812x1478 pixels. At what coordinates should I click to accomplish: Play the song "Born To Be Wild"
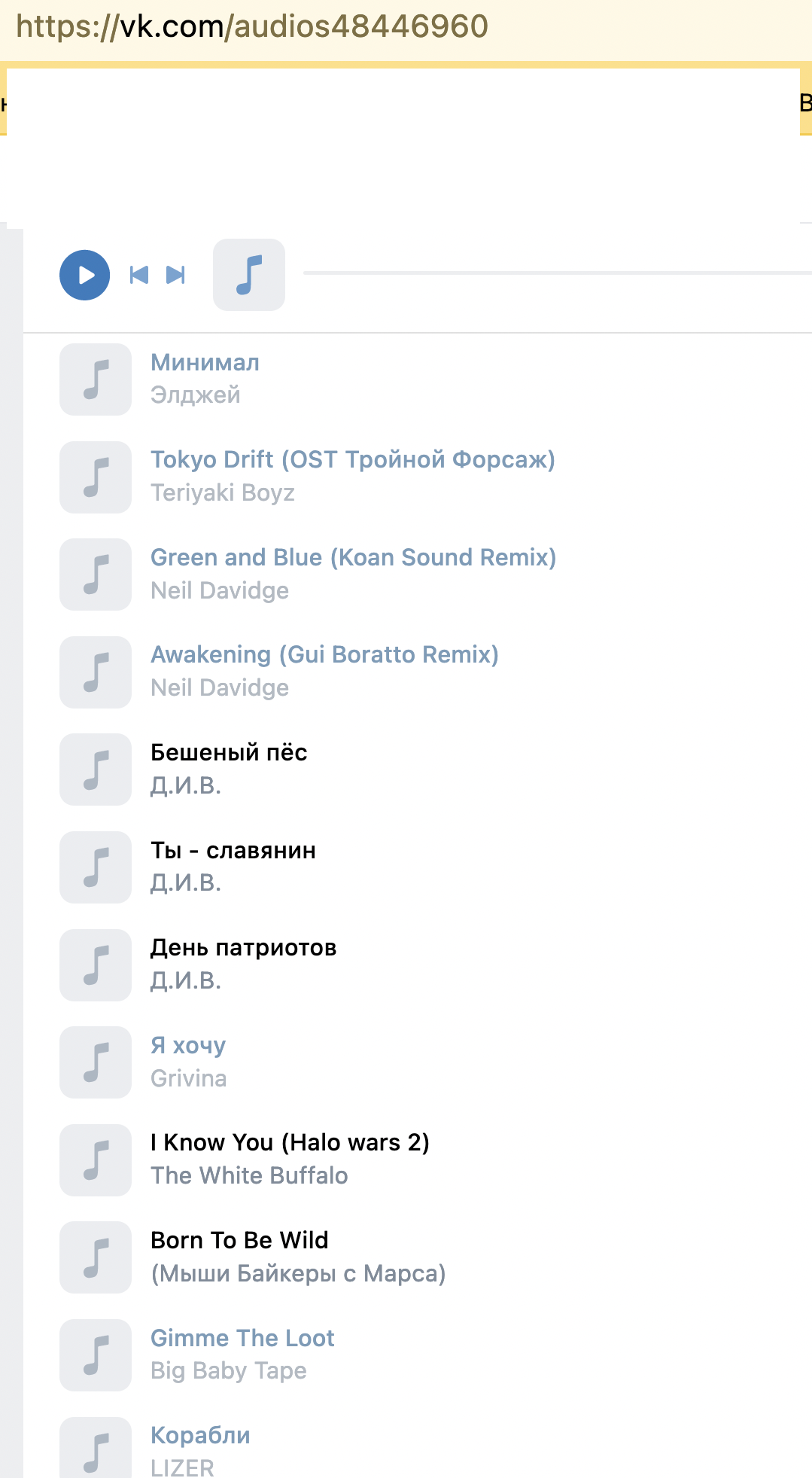pyautogui.click(x=96, y=1257)
